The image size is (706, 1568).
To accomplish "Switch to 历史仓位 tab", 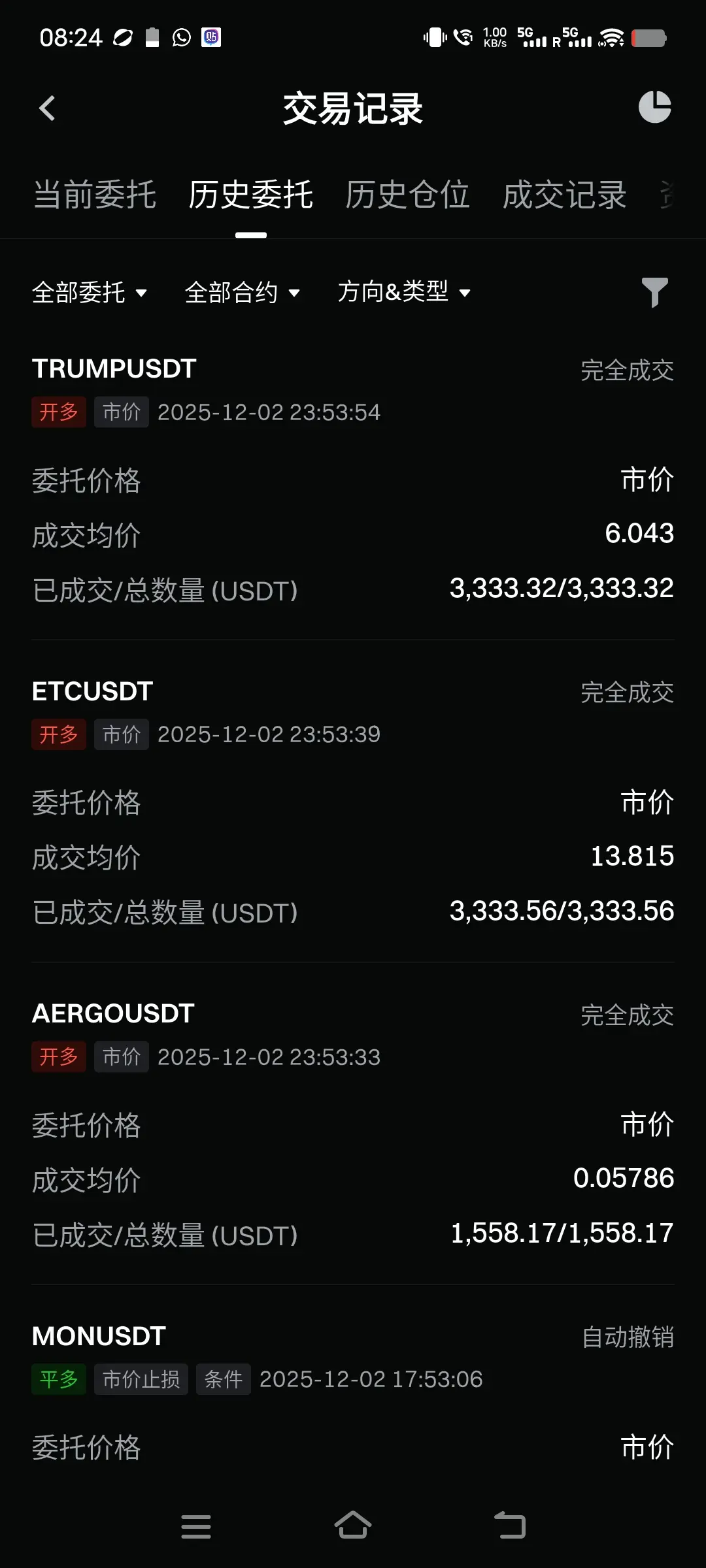I will click(x=407, y=195).
